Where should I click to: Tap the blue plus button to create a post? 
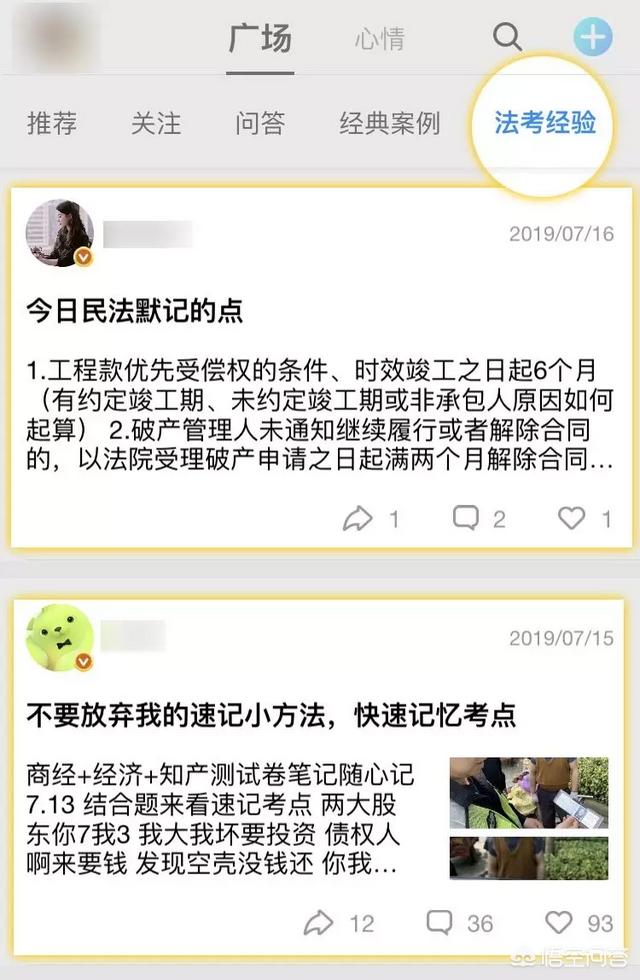592,38
